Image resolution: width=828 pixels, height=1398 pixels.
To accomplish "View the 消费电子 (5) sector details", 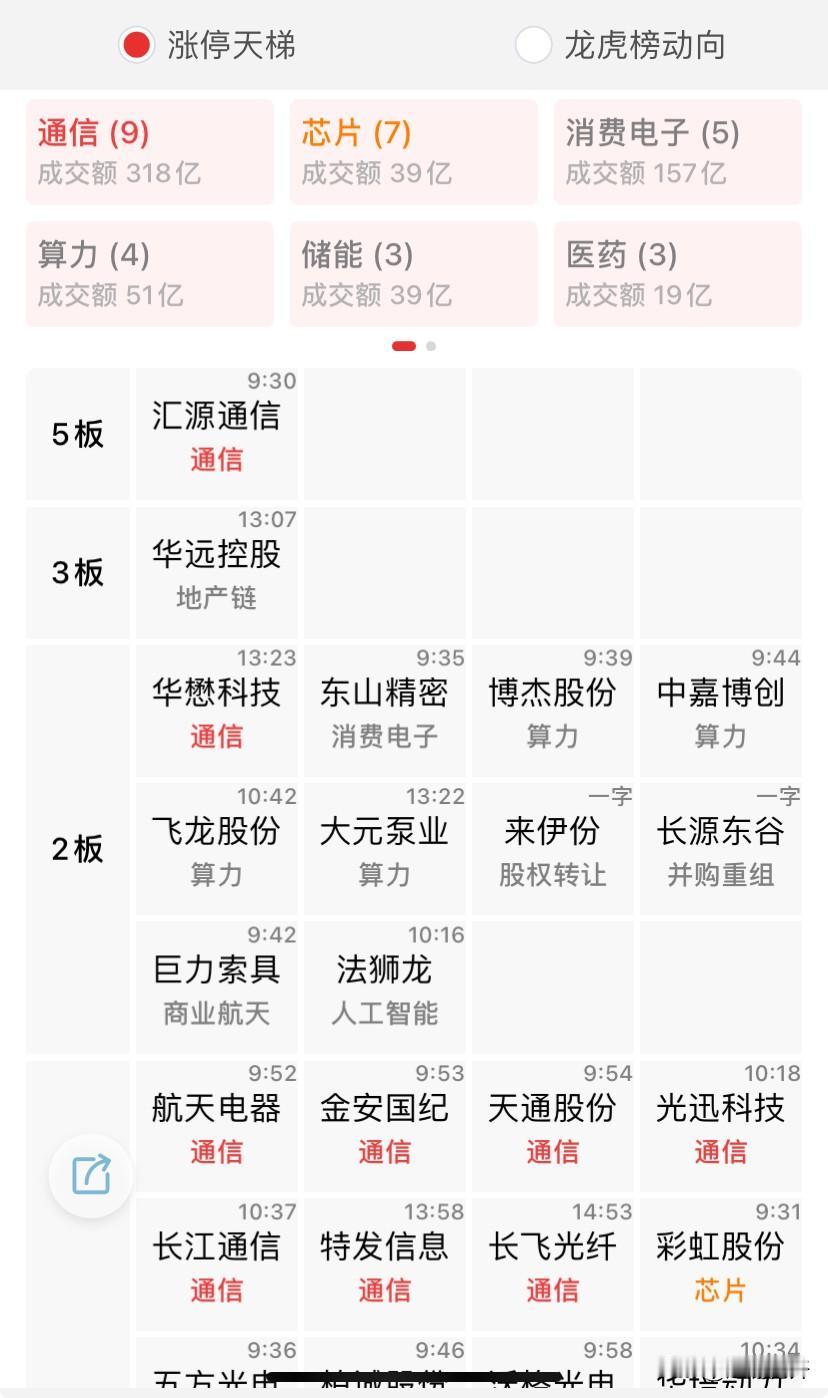I will coord(677,152).
